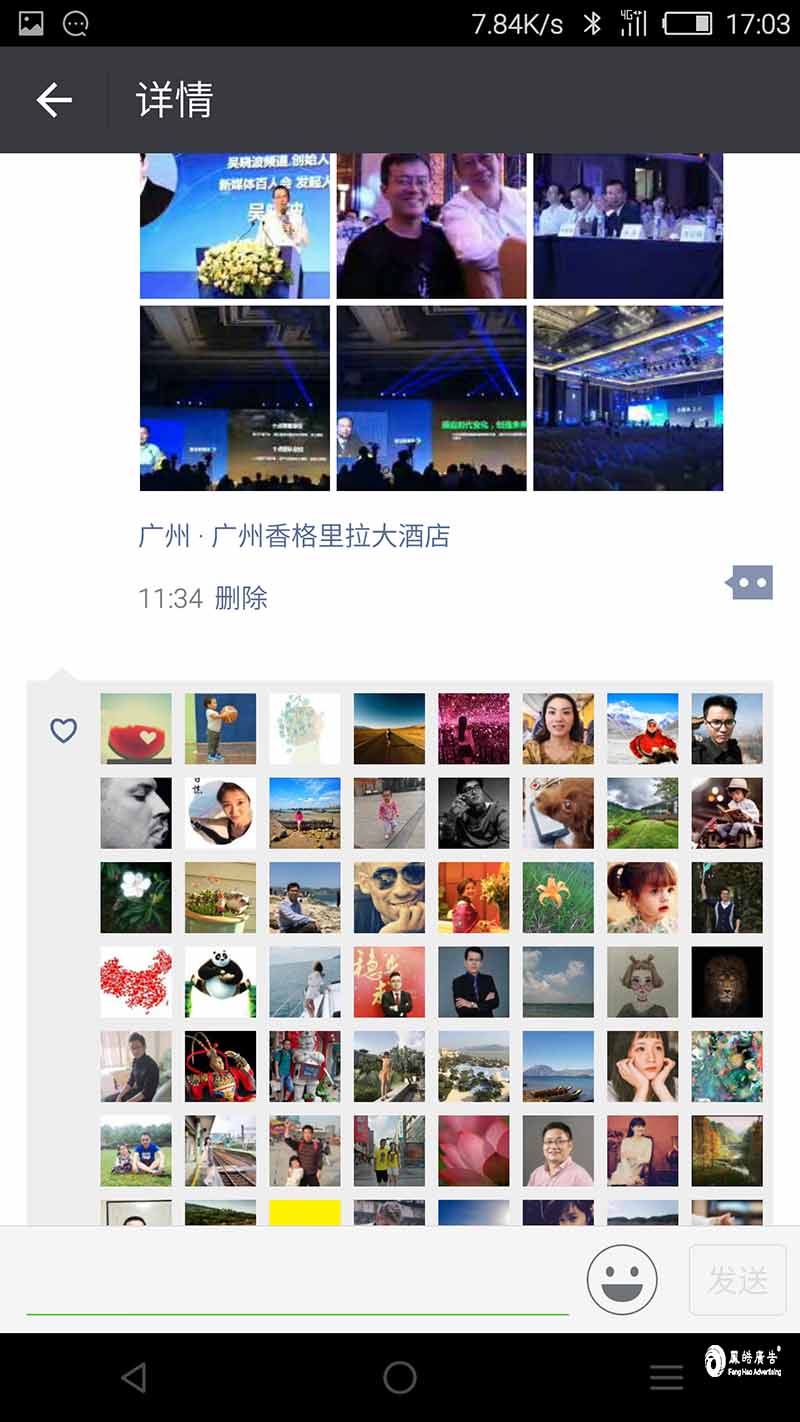Image resolution: width=800 pixels, height=1422 pixels.
Task: Open the liker with the red China map avatar
Action: click(136, 982)
